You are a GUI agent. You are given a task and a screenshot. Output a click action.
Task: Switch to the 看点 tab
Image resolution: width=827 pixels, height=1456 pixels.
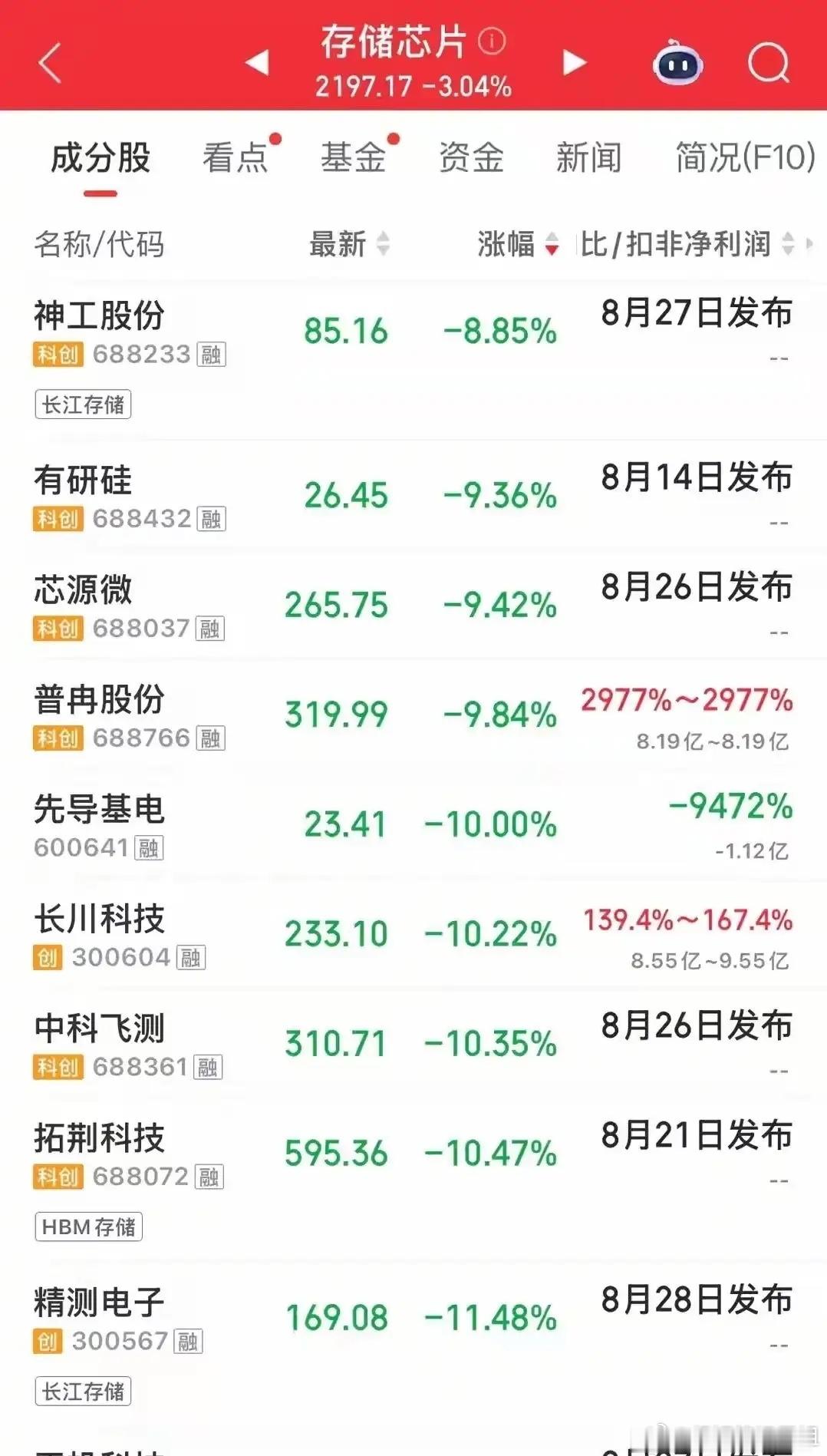pos(235,157)
